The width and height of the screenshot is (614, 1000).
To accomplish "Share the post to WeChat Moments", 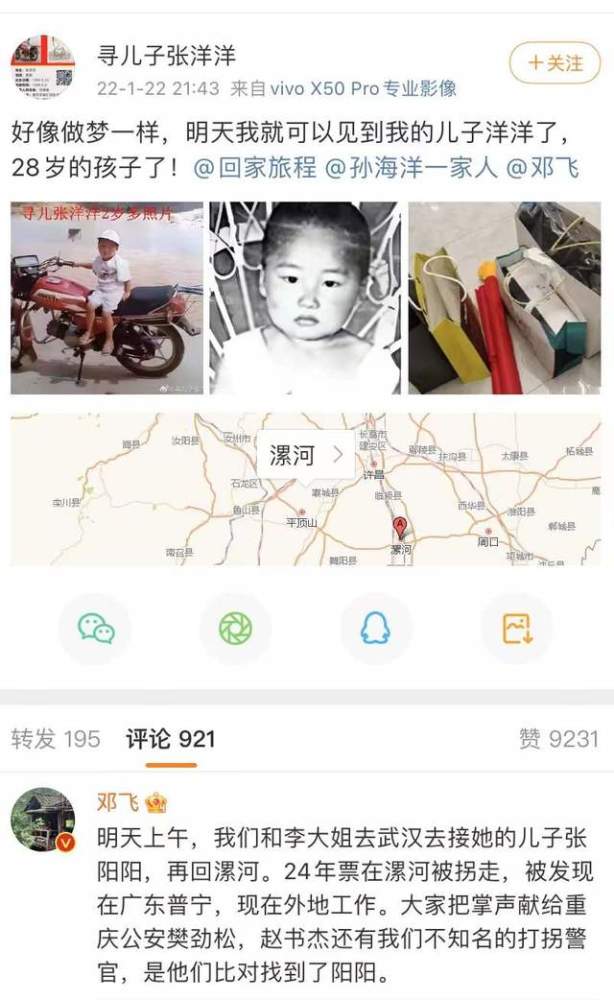I will click(x=236, y=628).
